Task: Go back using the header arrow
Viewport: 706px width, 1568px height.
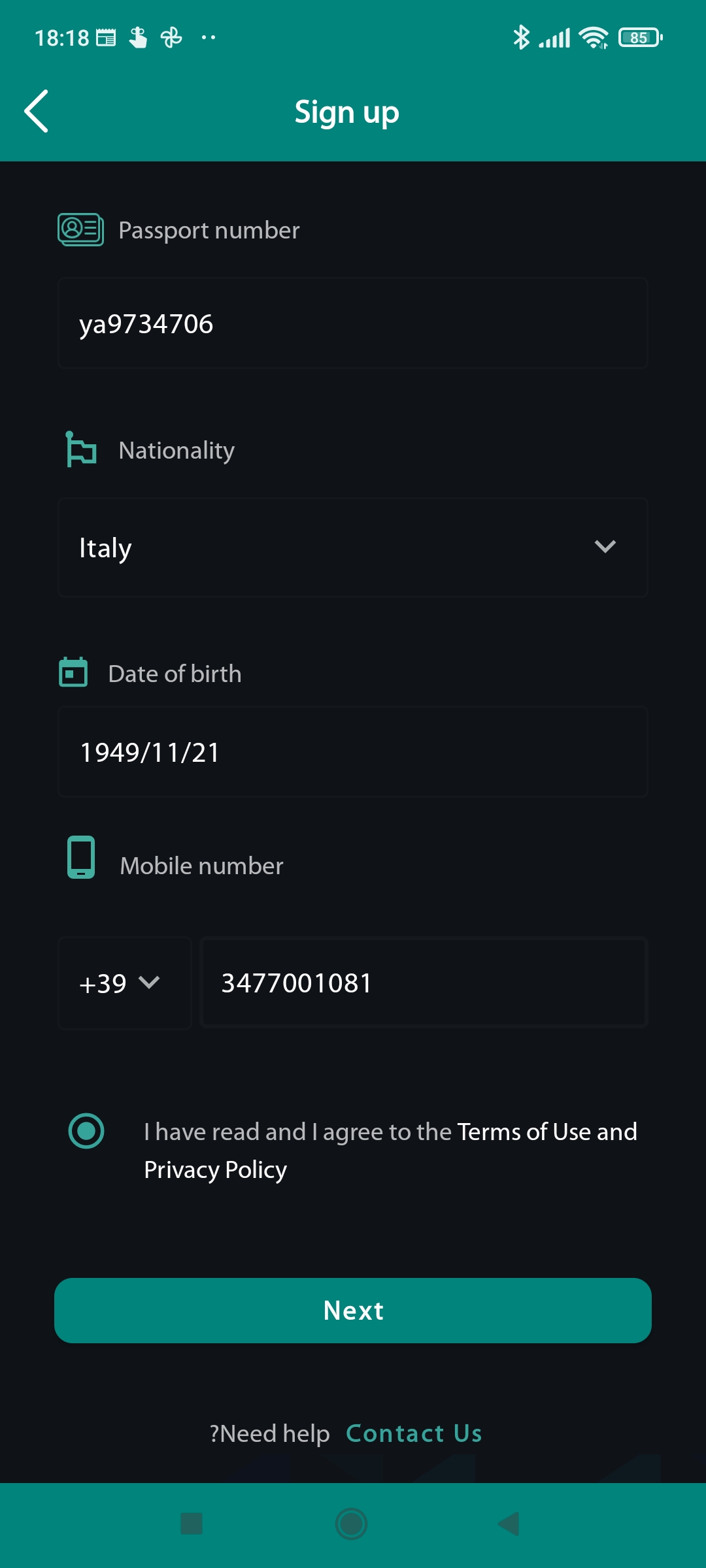Action: pyautogui.click(x=37, y=111)
